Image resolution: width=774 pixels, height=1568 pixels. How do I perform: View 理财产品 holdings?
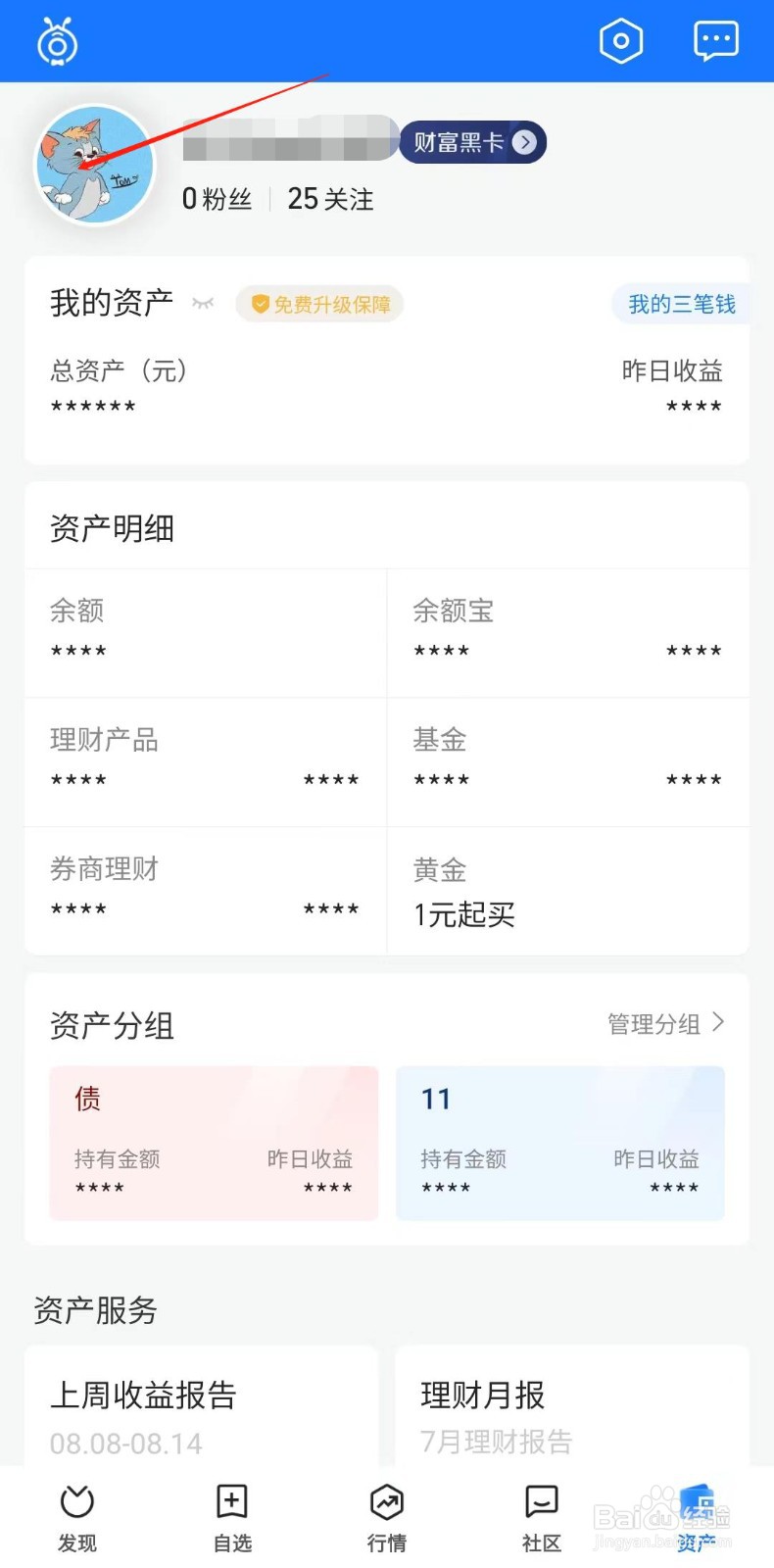pyautogui.click(x=206, y=761)
